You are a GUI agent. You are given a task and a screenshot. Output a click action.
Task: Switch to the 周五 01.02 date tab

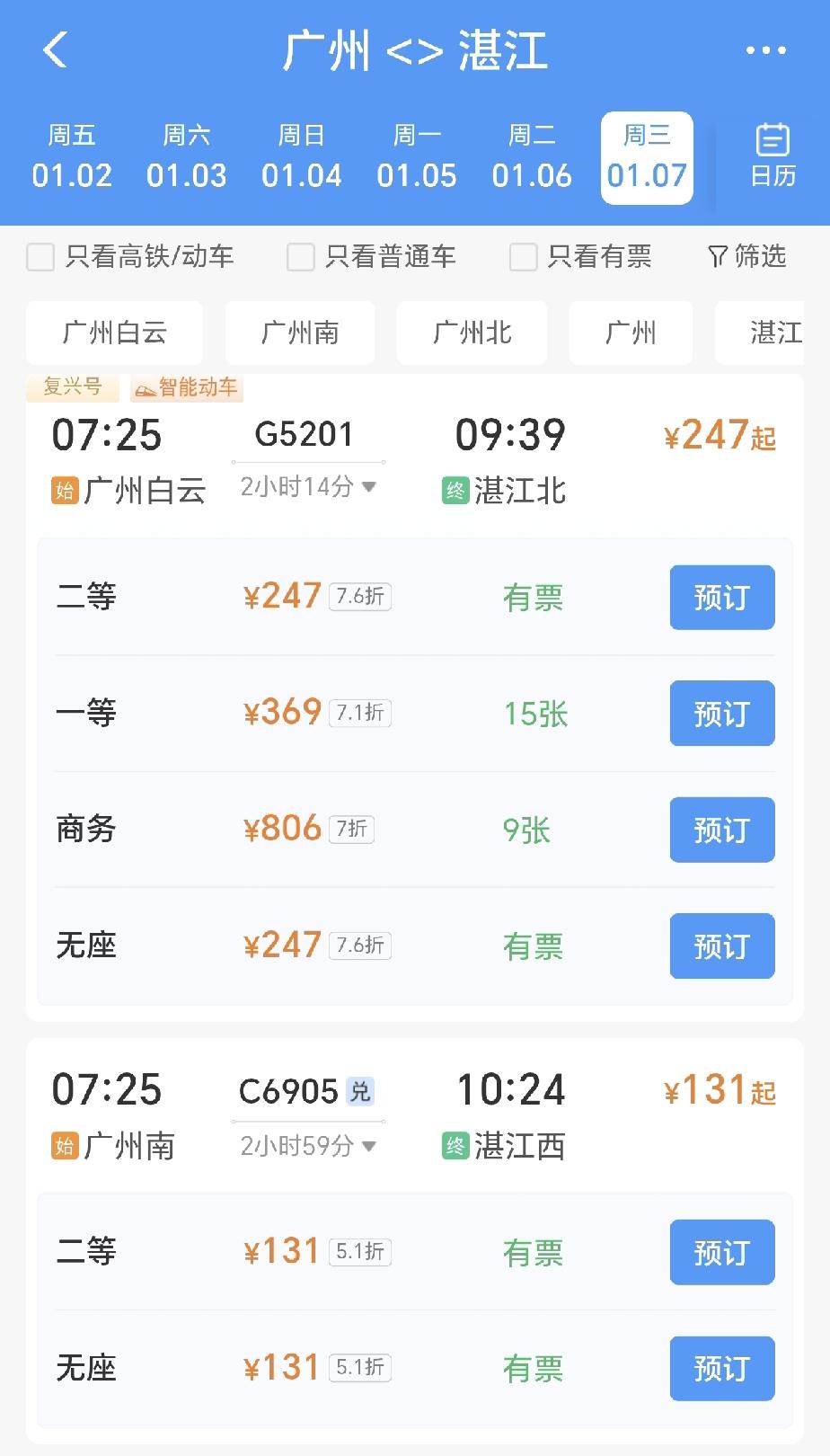(x=72, y=155)
